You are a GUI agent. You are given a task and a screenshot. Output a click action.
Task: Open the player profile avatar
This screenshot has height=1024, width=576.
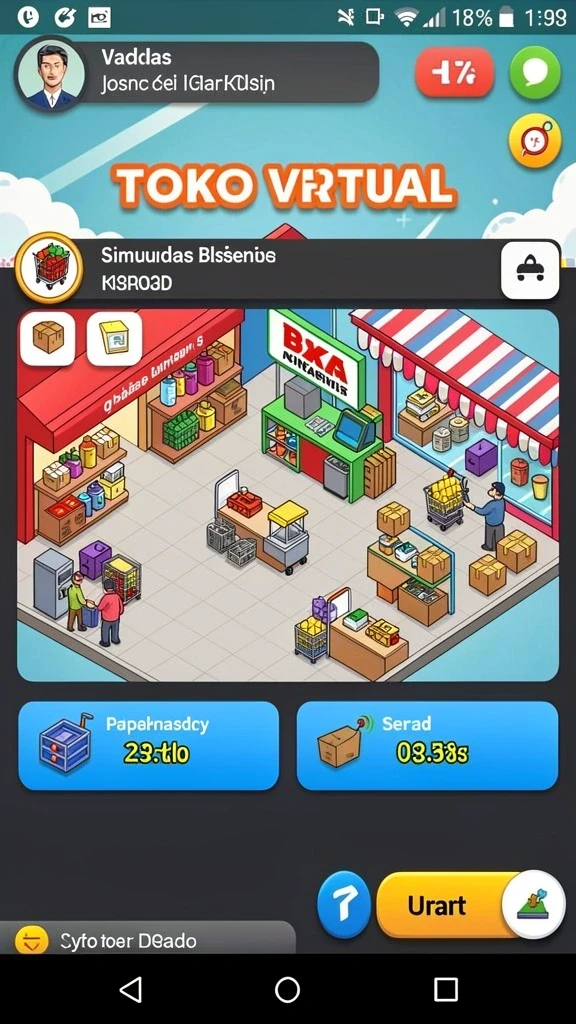point(50,74)
